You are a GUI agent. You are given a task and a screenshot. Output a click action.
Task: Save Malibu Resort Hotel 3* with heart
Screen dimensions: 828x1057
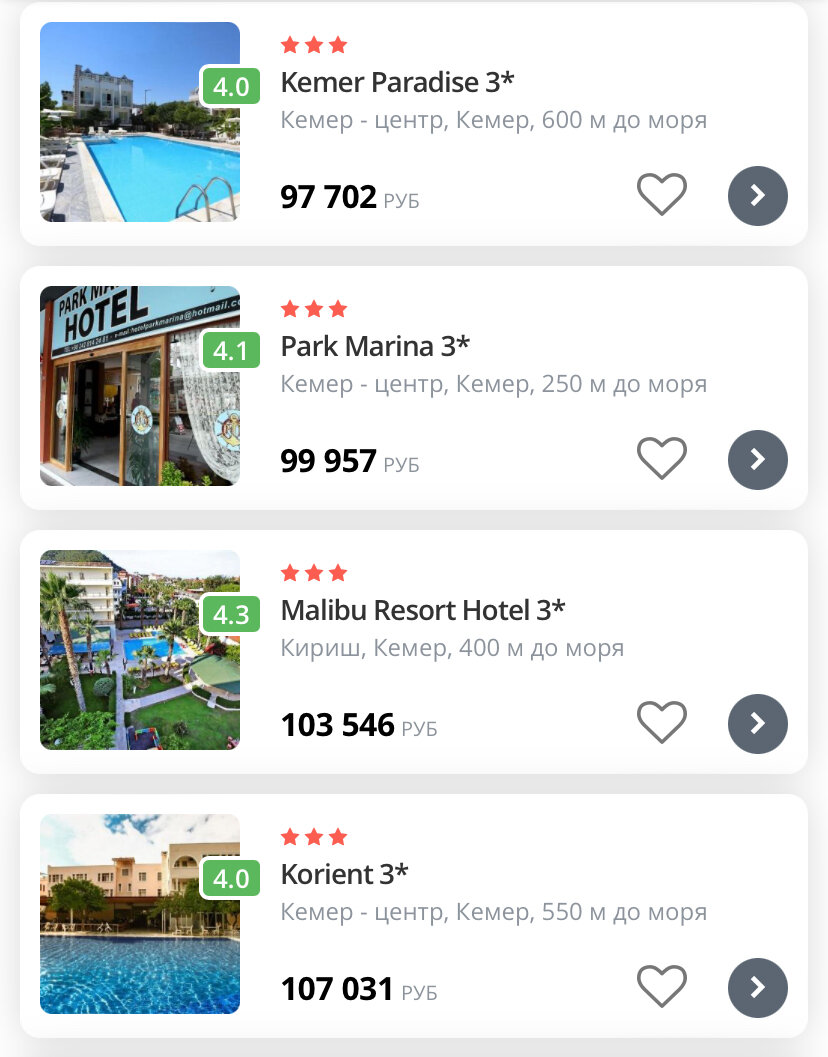click(662, 722)
